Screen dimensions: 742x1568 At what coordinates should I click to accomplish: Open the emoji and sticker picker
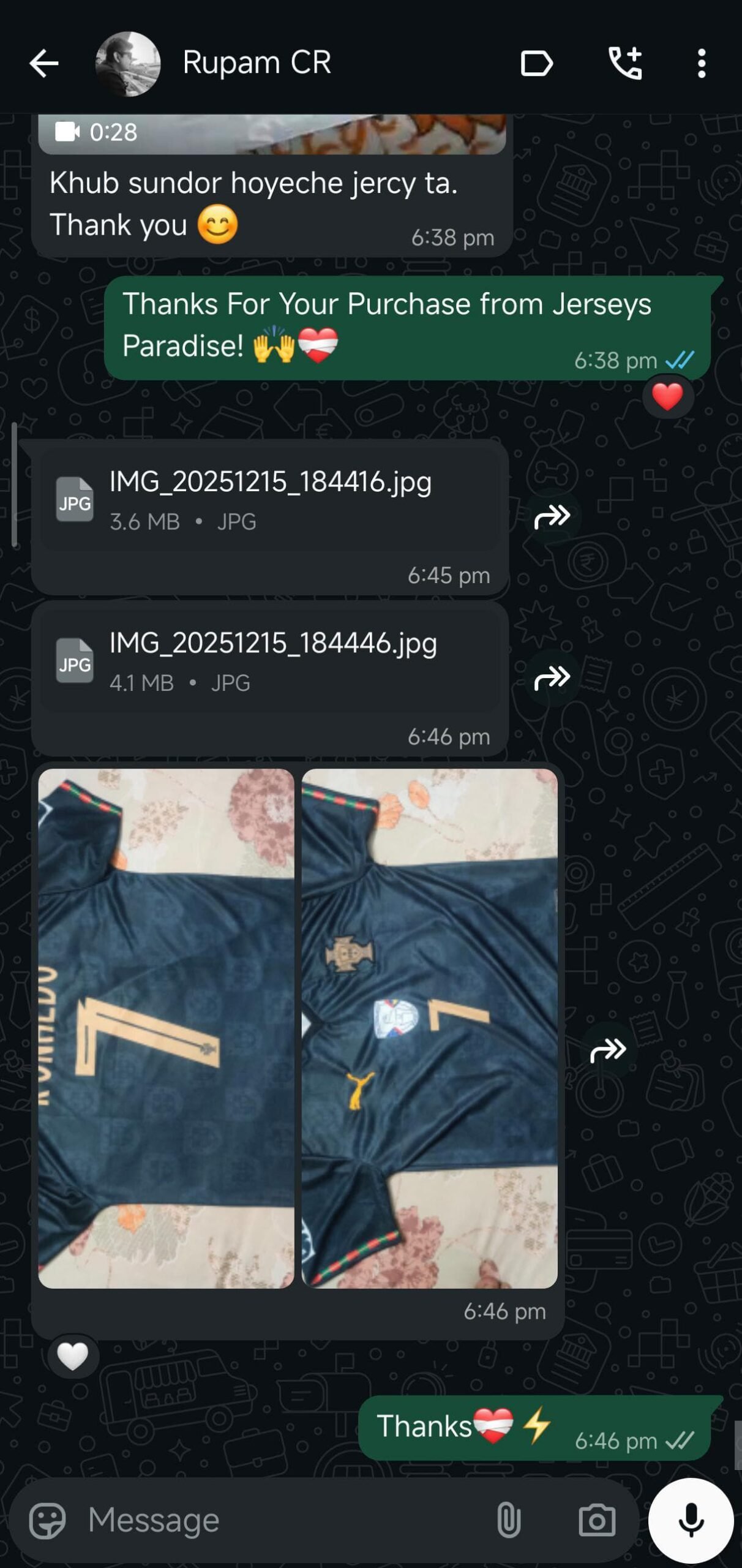[x=47, y=1521]
